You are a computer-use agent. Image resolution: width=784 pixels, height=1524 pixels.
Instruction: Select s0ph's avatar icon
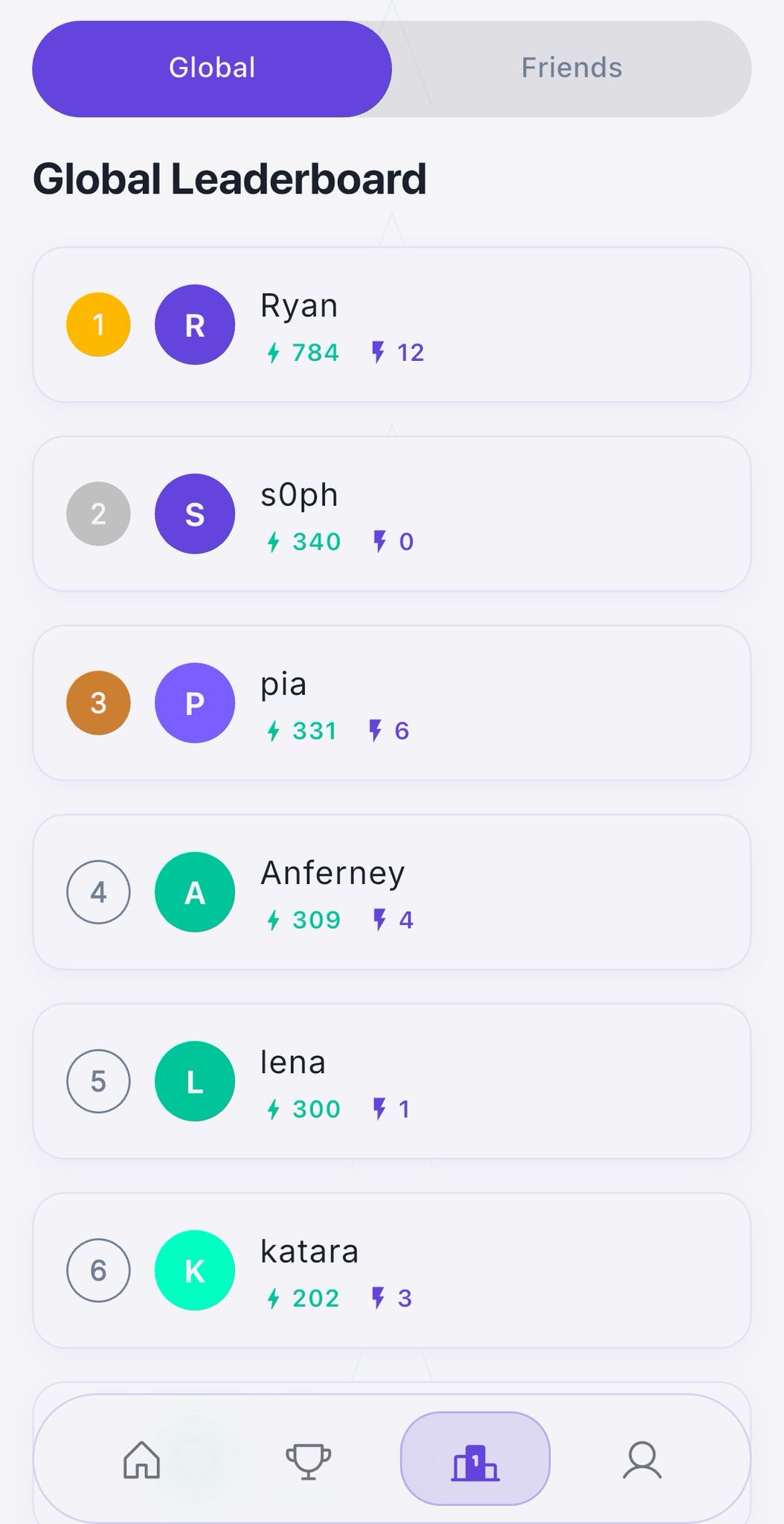(194, 513)
